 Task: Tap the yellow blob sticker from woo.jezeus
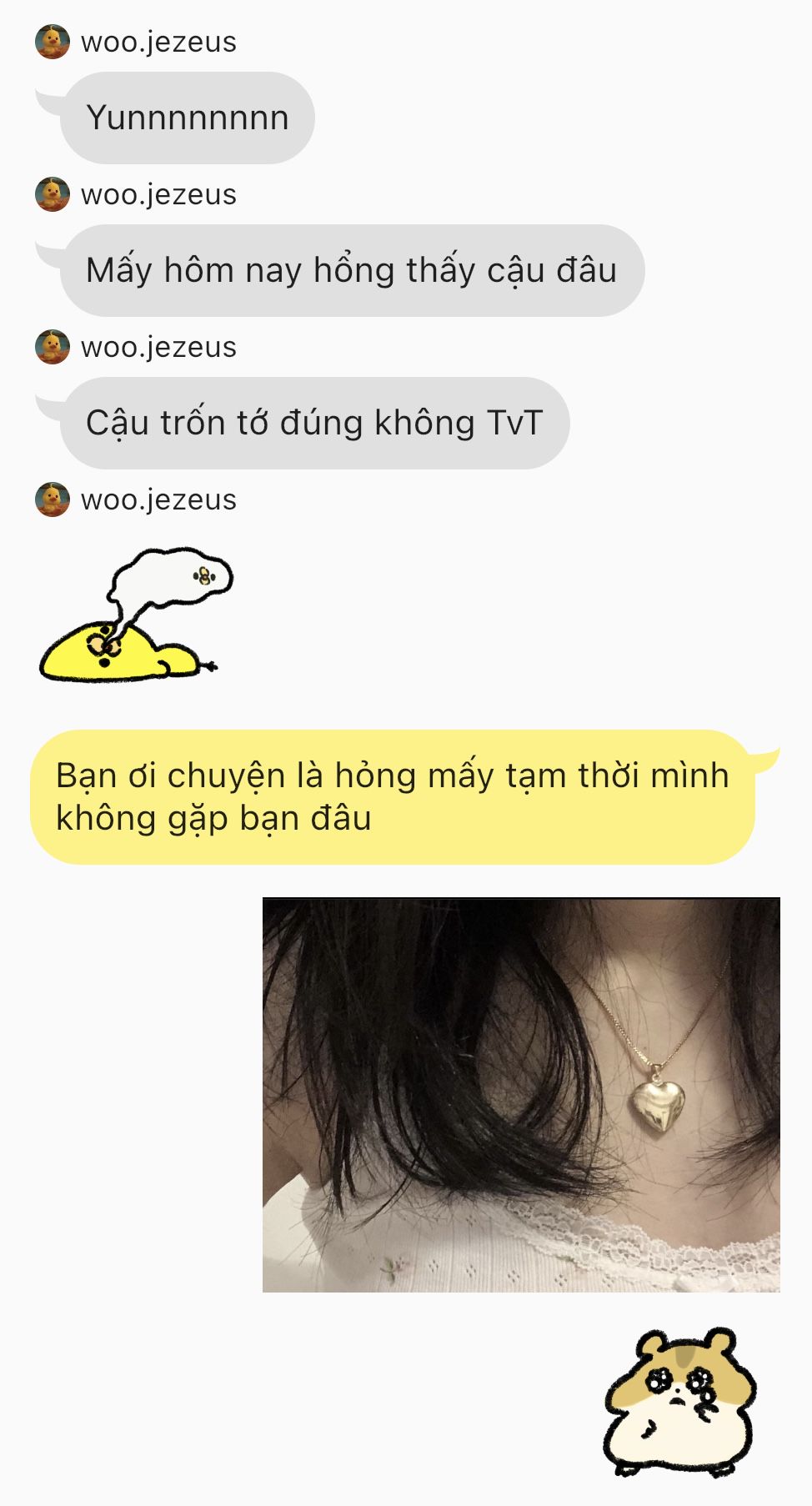click(x=136, y=615)
